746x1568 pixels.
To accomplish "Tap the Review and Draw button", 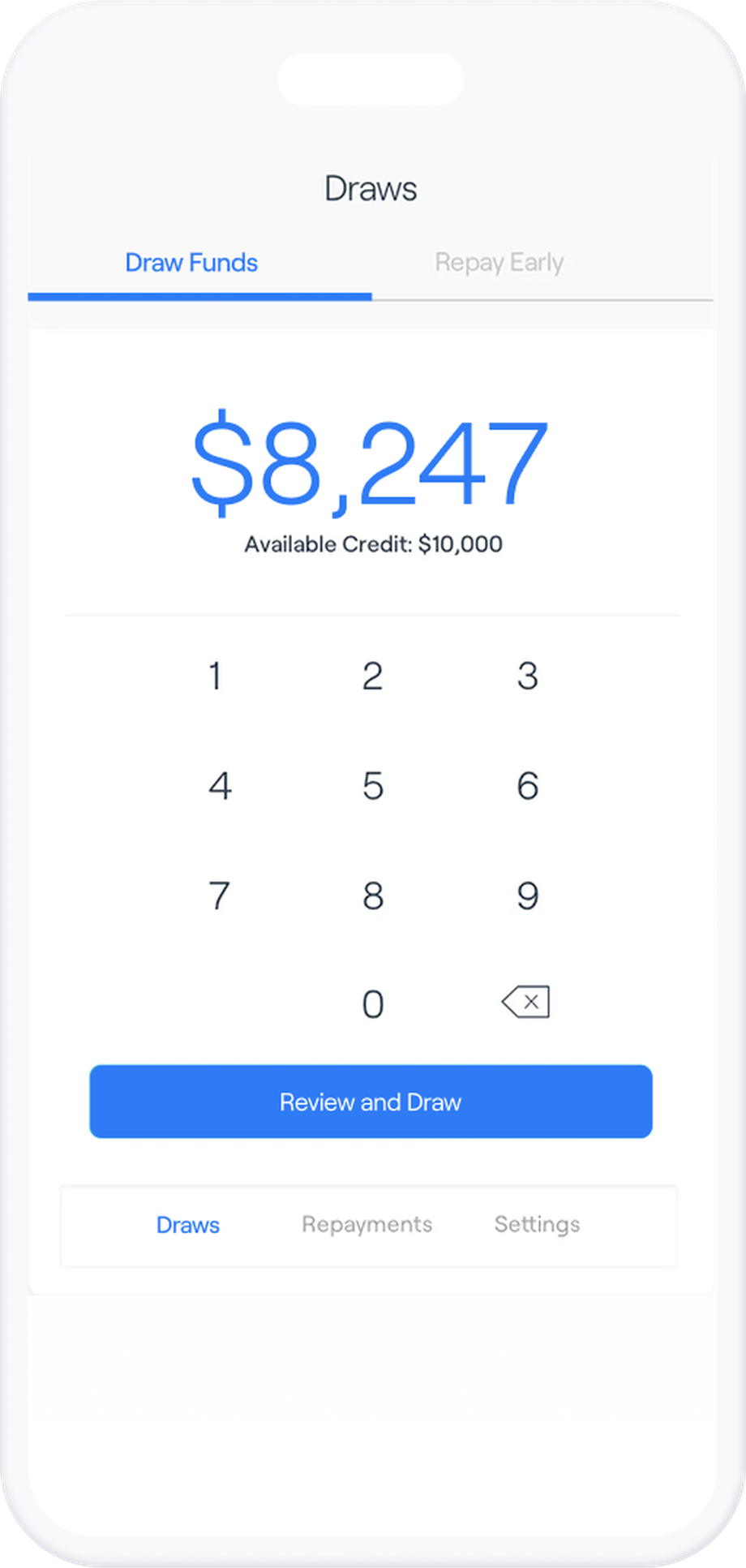I will tap(371, 1102).
